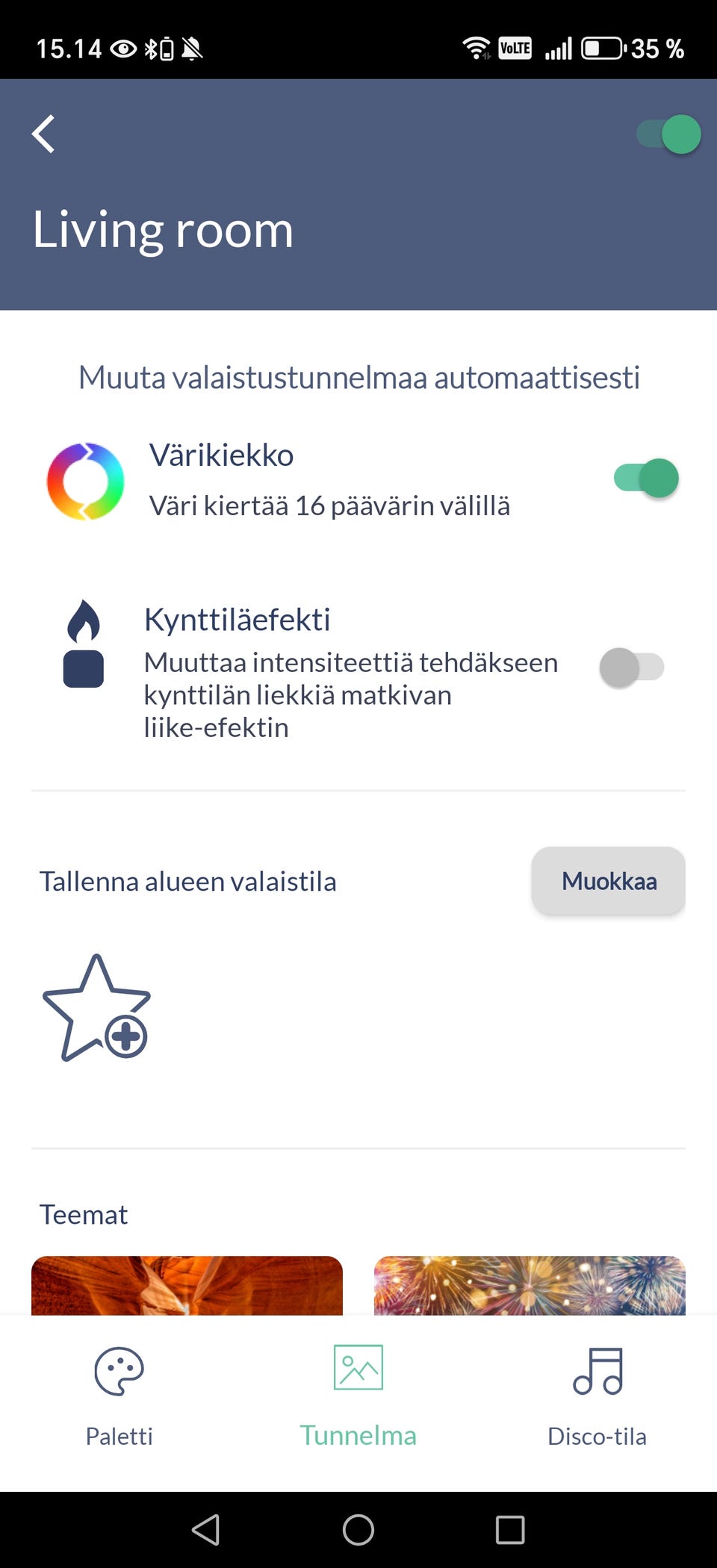Open the eye icon in the status bar

(122, 48)
